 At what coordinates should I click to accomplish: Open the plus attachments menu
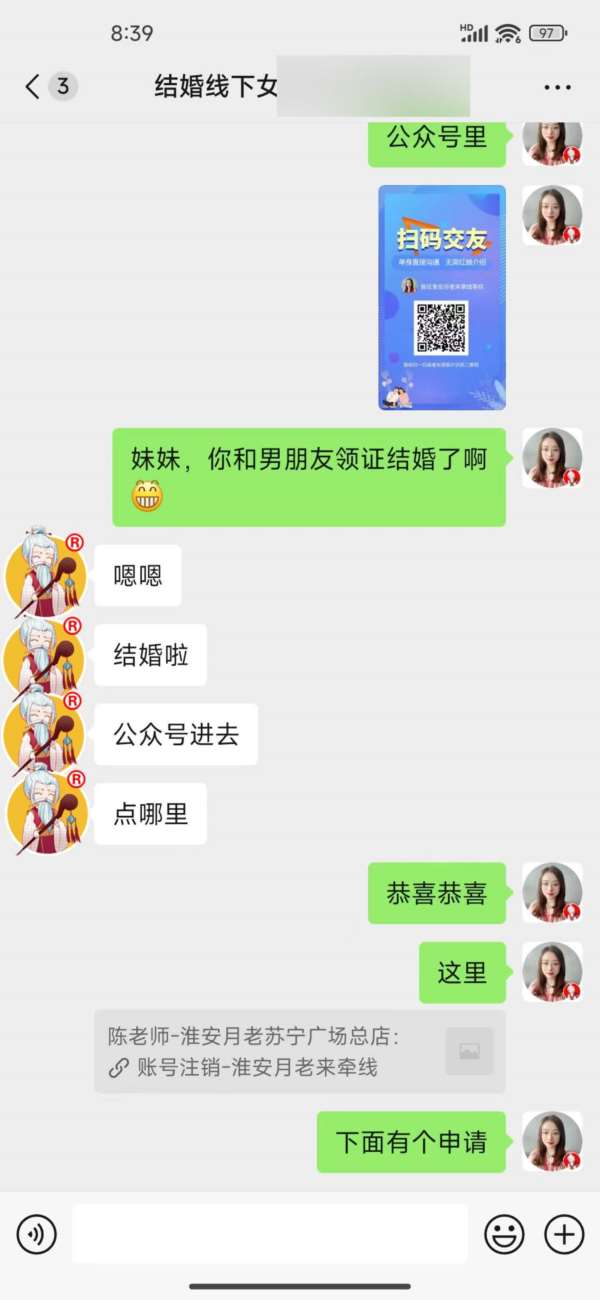[x=564, y=1234]
